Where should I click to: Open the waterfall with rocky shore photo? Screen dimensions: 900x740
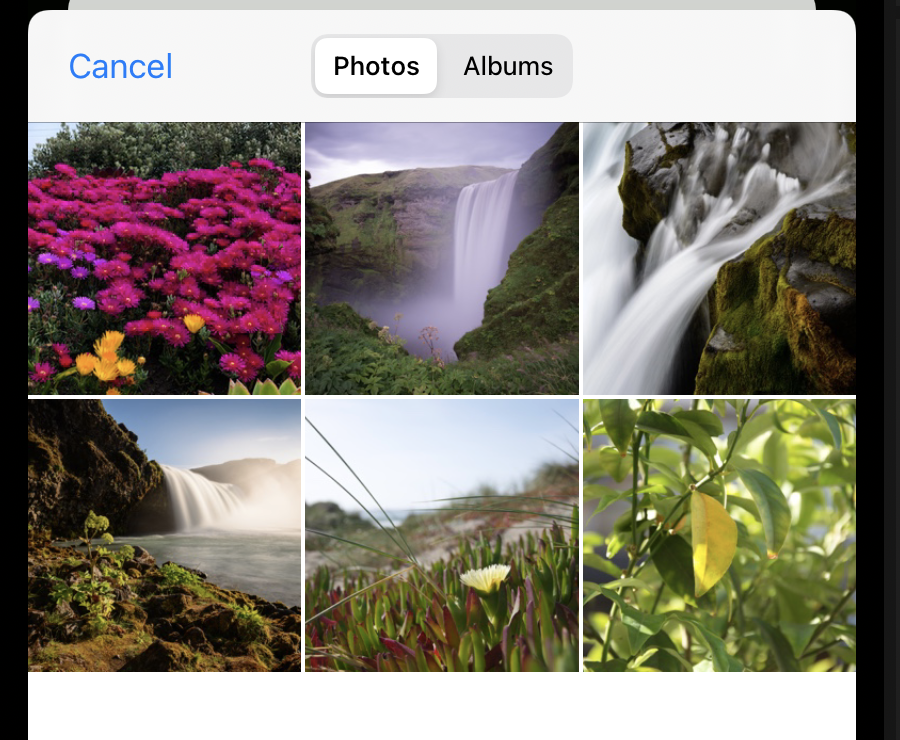(x=164, y=535)
